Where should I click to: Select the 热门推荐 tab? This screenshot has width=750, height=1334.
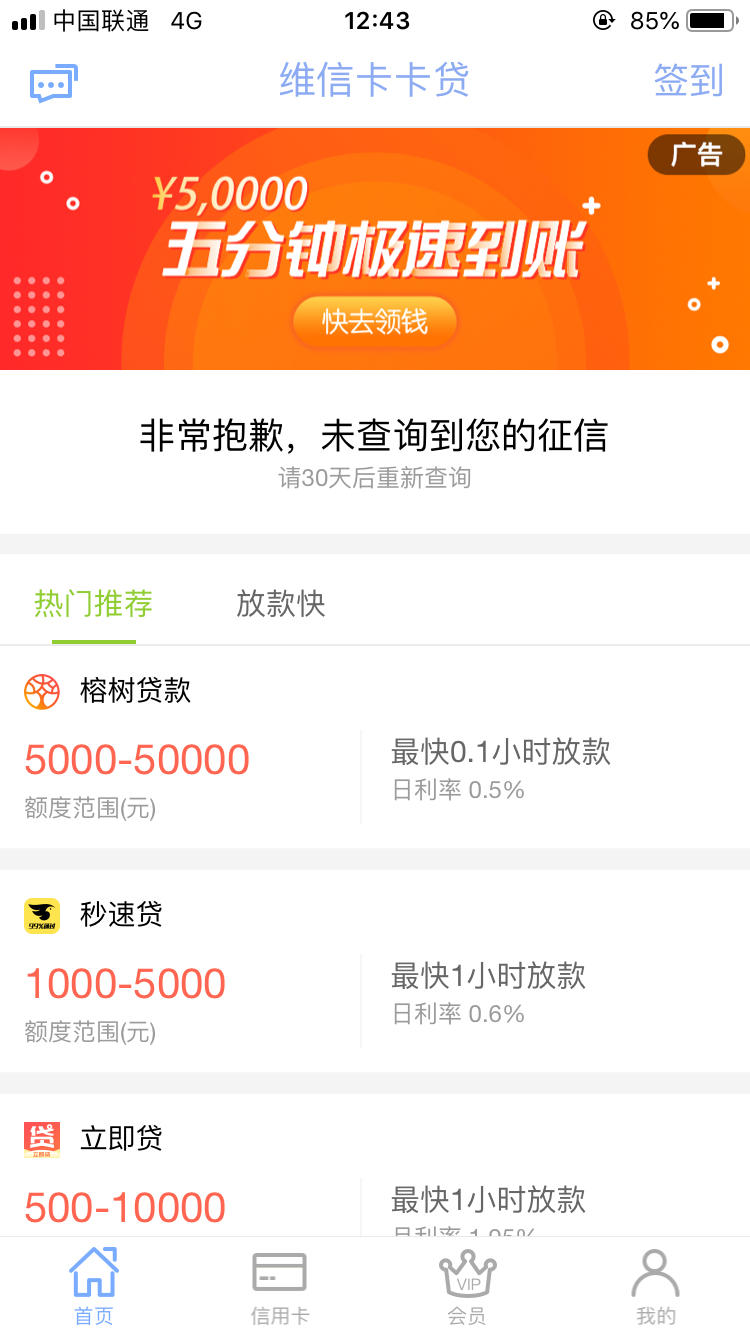(x=94, y=602)
